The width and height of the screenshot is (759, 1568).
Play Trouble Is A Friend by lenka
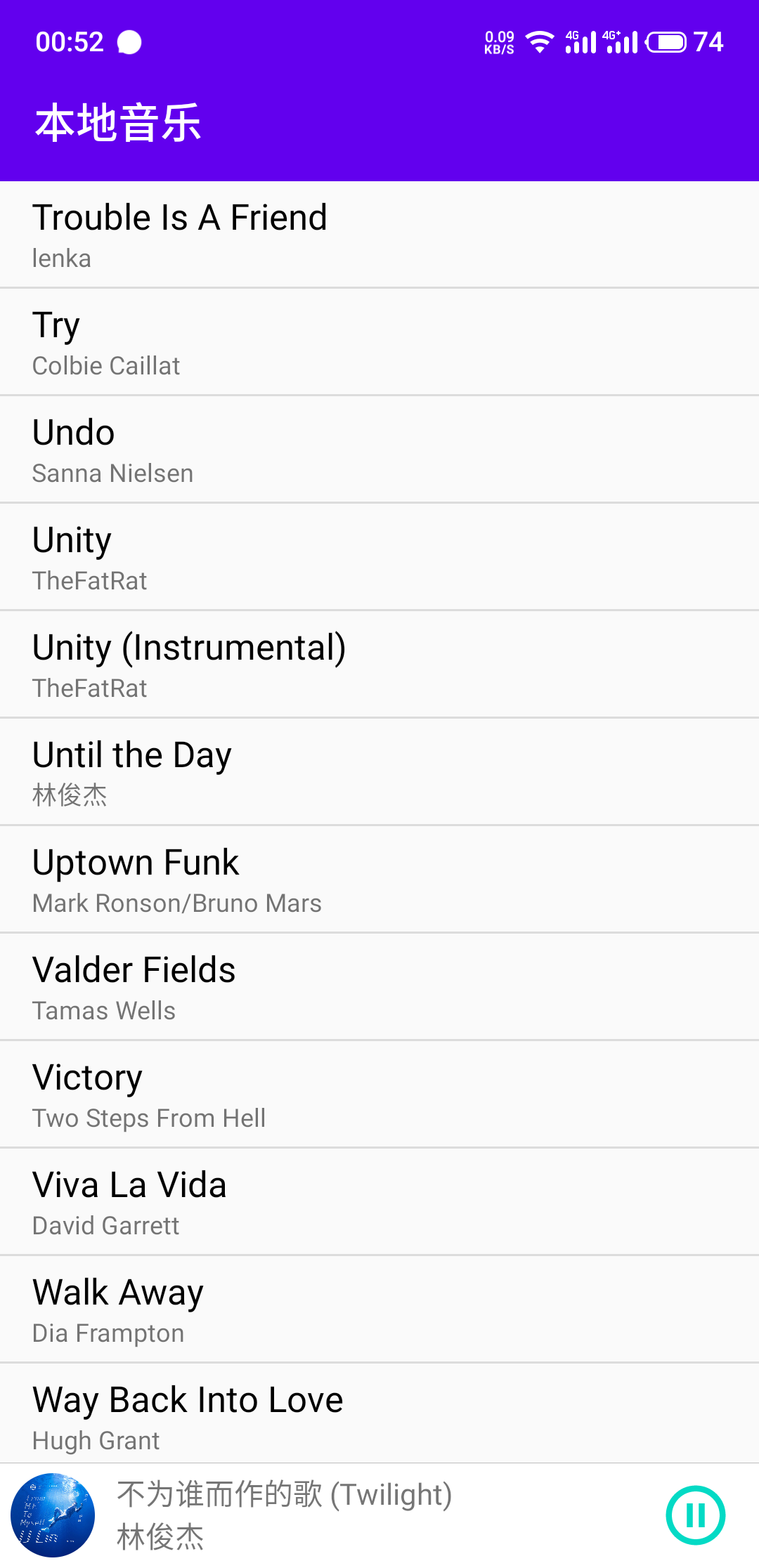pyautogui.click(x=379, y=234)
